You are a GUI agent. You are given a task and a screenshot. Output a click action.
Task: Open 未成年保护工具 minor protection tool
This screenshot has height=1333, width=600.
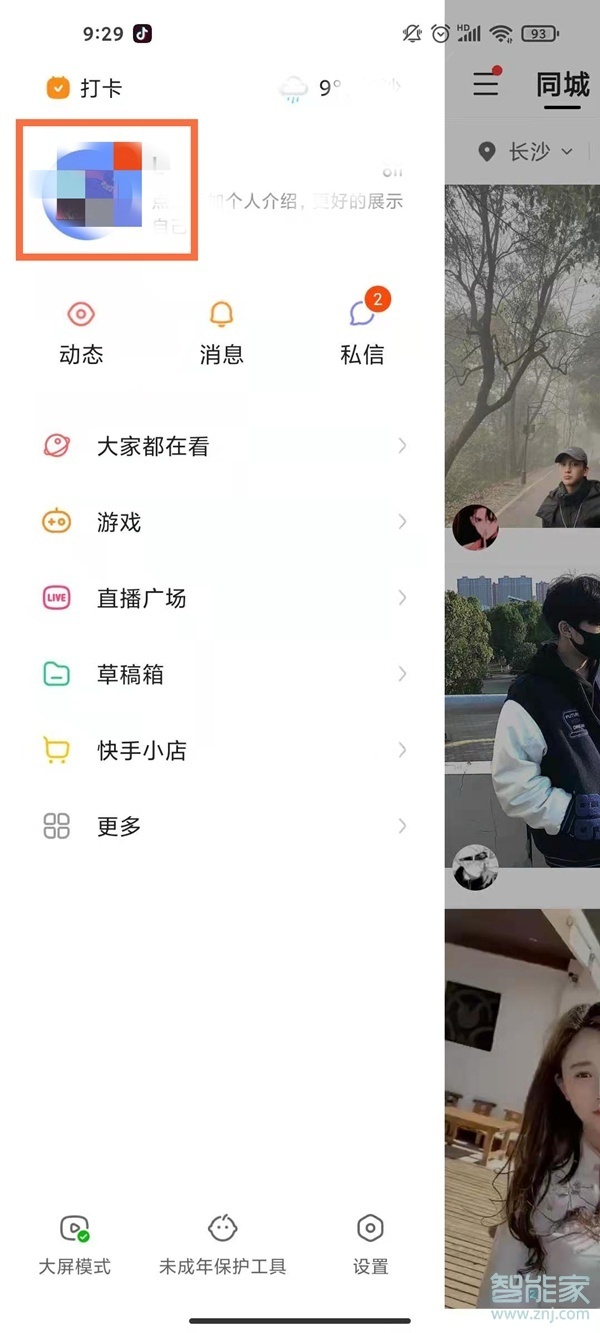pyautogui.click(x=222, y=1244)
